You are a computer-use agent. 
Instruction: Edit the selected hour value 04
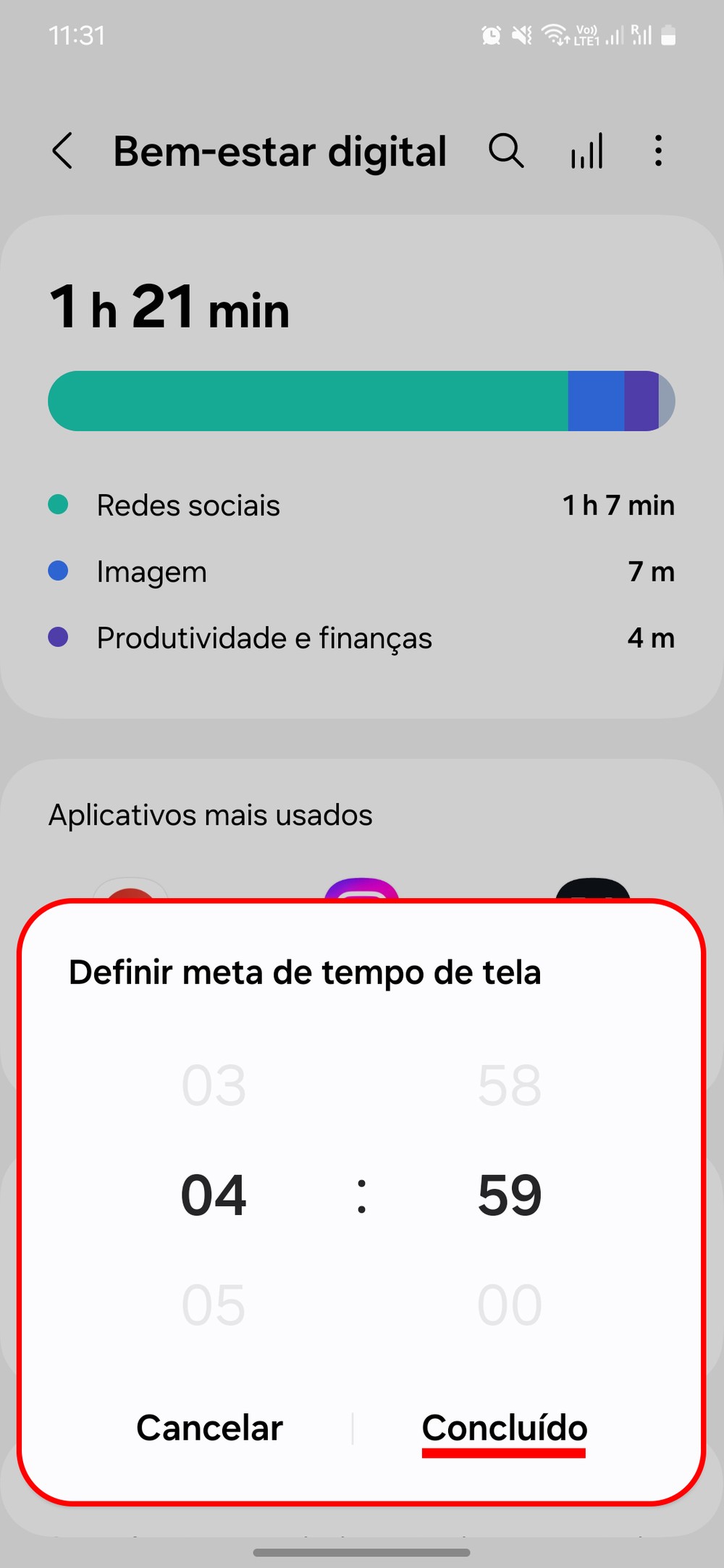point(214,1195)
